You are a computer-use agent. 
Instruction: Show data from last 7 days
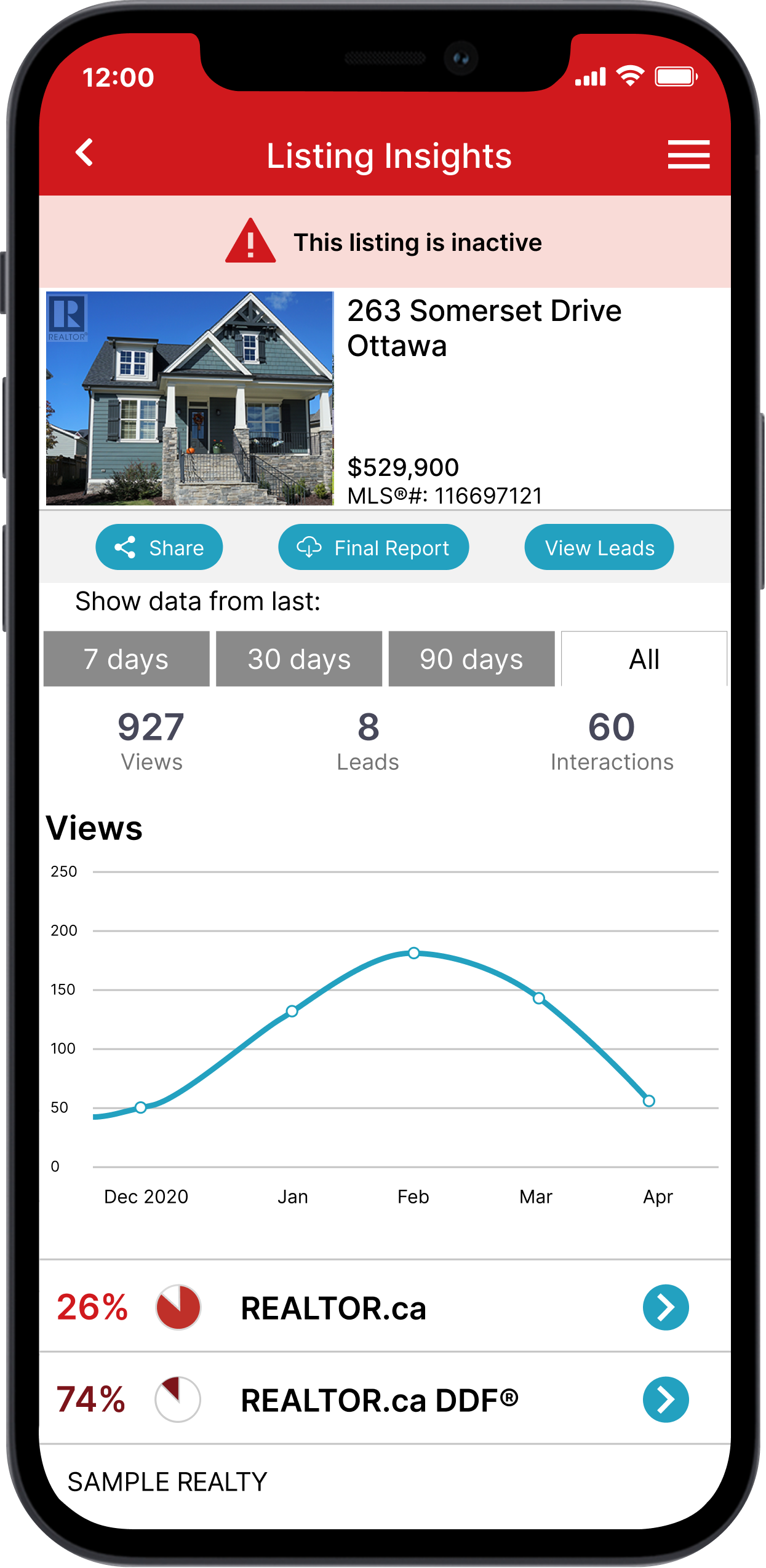[x=126, y=659]
